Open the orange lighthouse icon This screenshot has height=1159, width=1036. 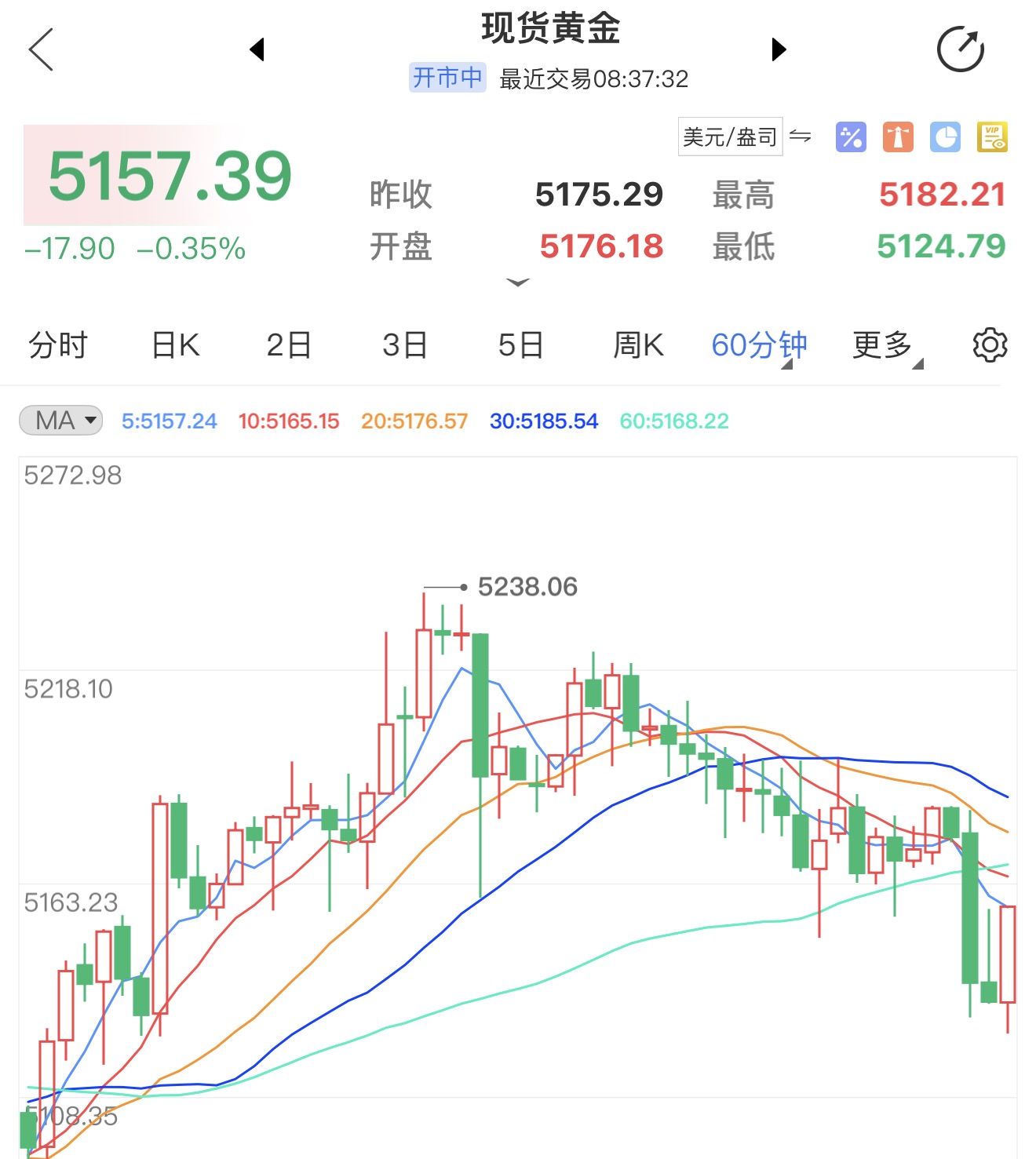tap(898, 137)
